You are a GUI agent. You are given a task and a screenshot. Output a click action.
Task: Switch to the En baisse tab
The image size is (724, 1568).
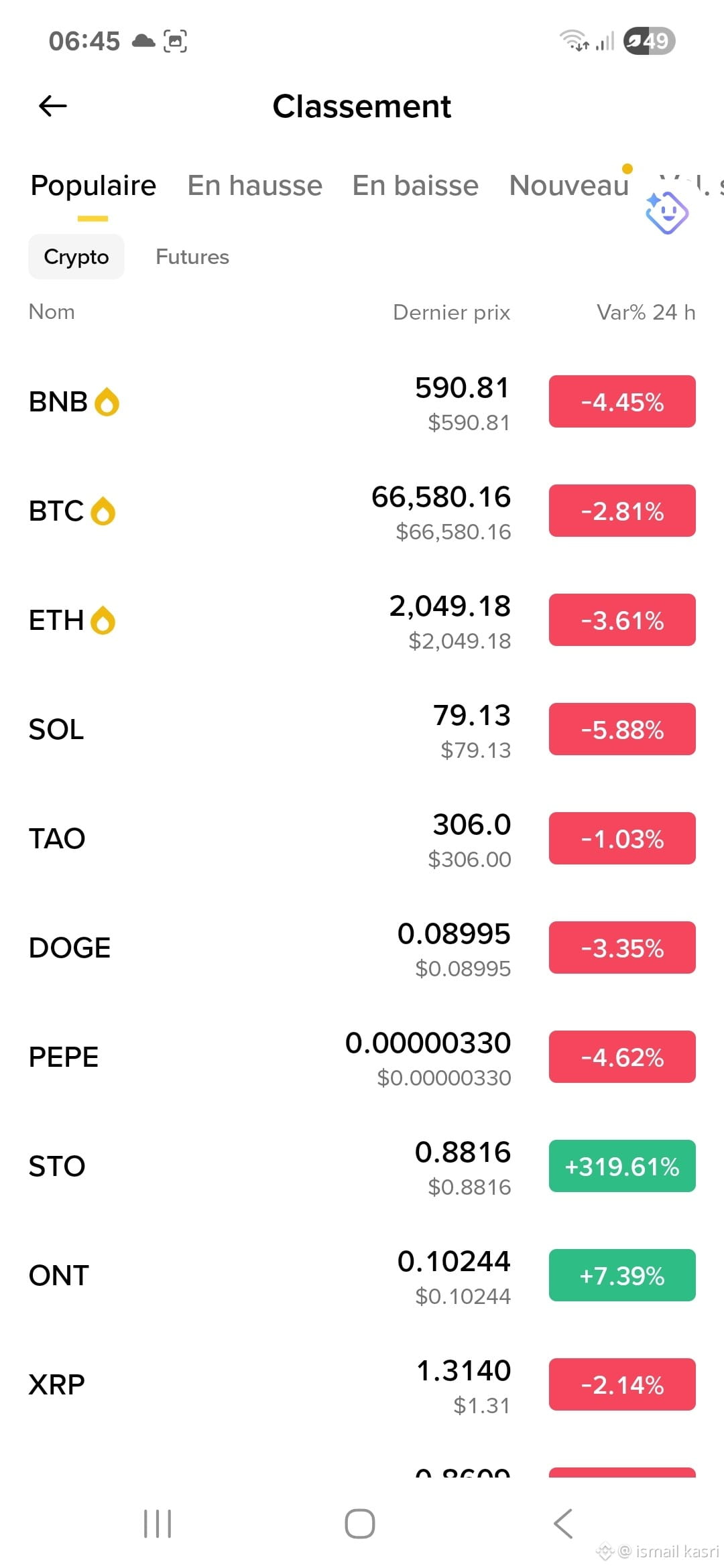pyautogui.click(x=416, y=186)
